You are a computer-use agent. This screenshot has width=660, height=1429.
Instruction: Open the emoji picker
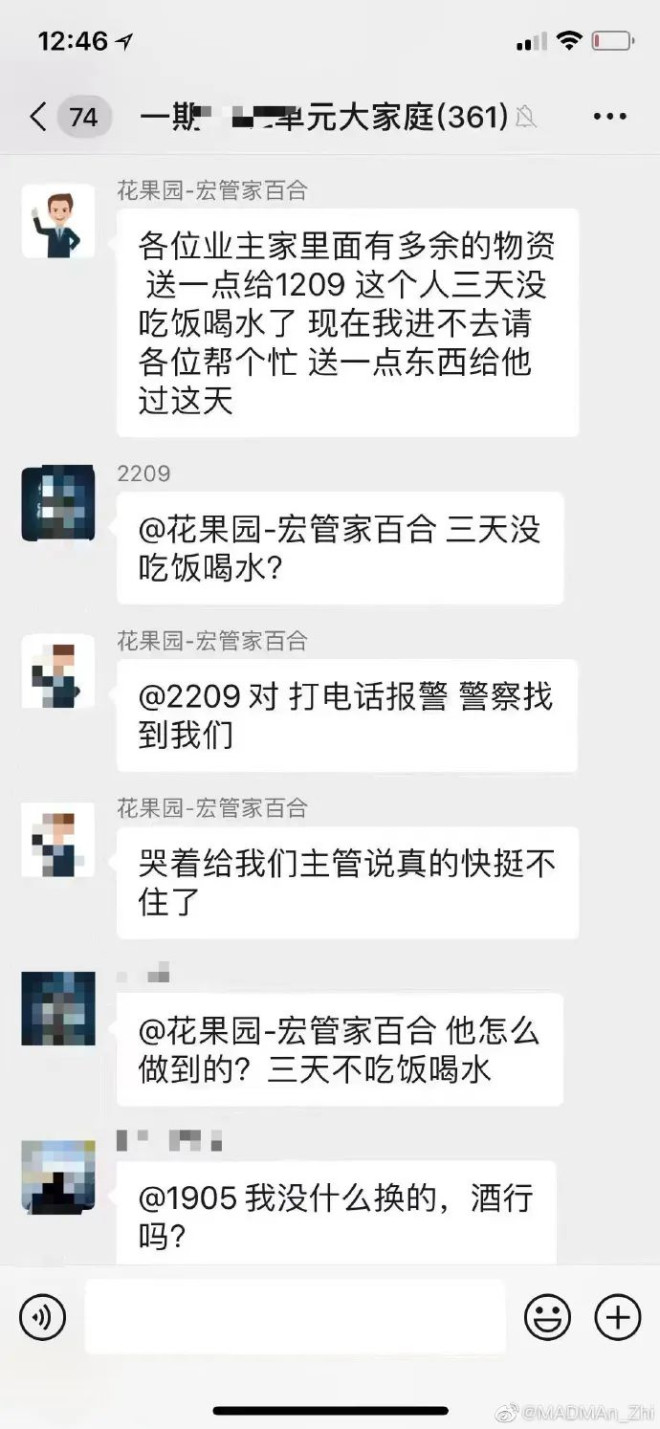click(547, 1317)
